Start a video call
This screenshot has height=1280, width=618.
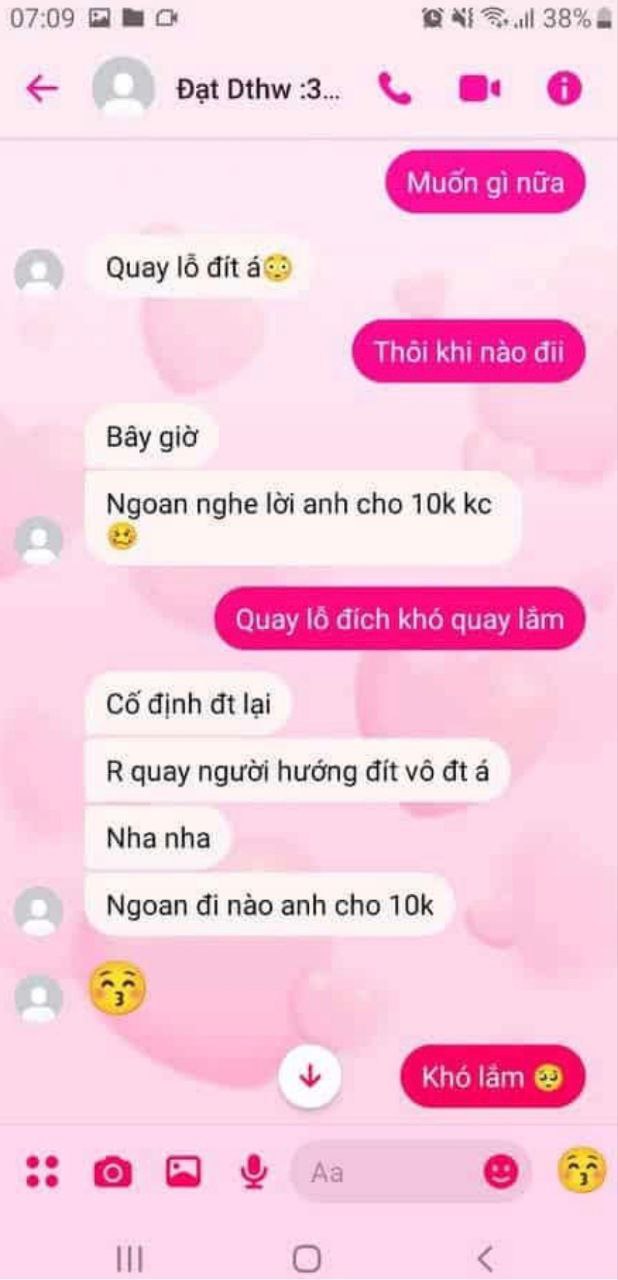[479, 89]
